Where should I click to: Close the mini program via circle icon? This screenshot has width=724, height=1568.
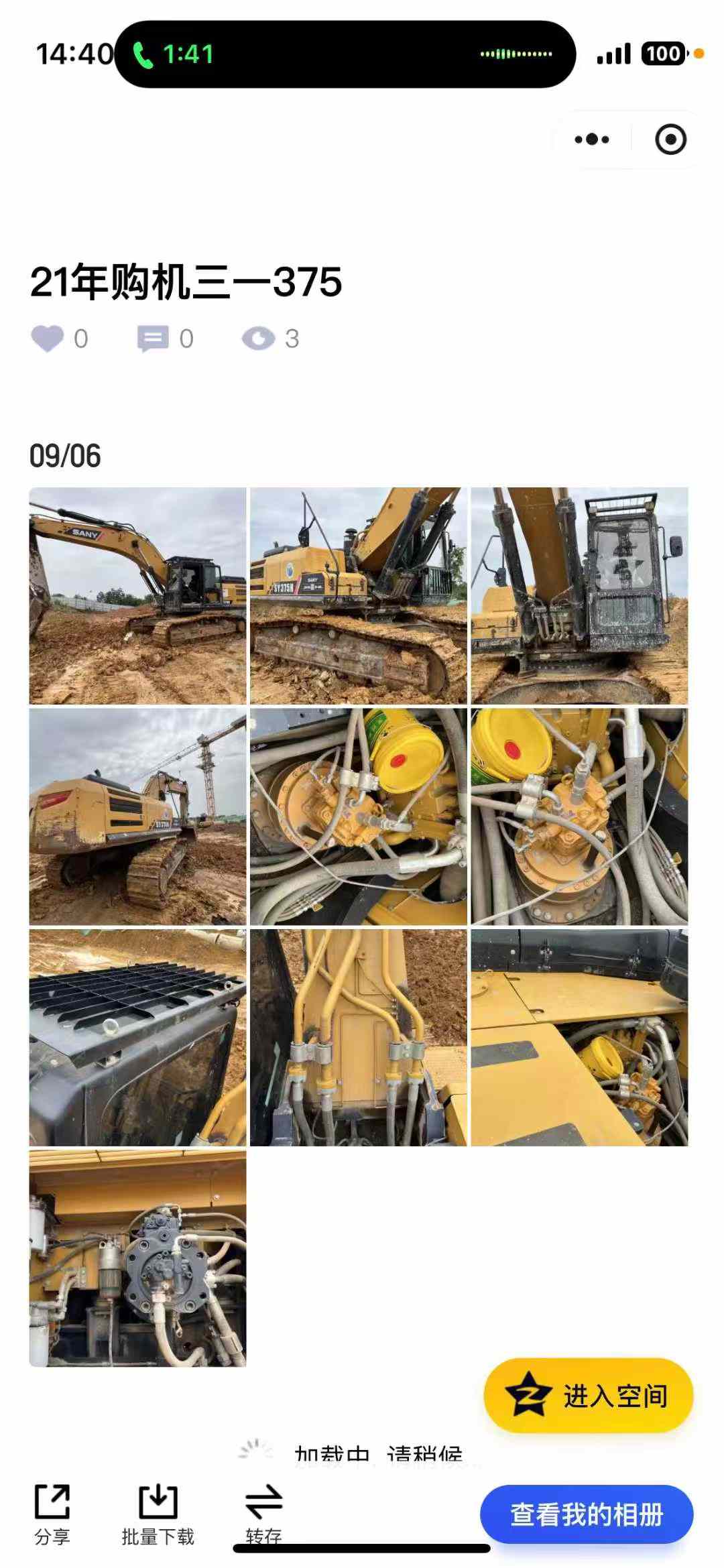point(670,139)
